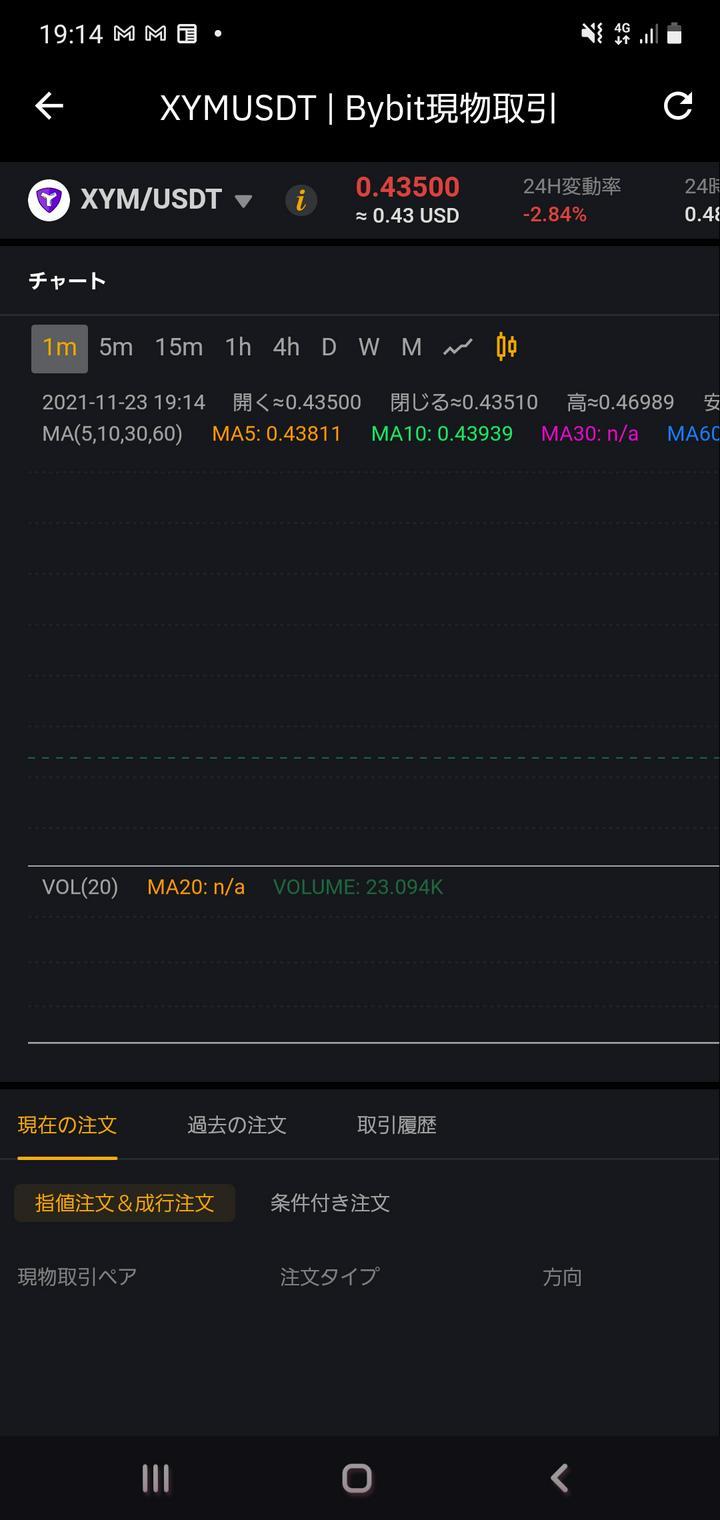The image size is (720, 1520).
Task: Switch chart to daily D interval
Action: point(328,348)
